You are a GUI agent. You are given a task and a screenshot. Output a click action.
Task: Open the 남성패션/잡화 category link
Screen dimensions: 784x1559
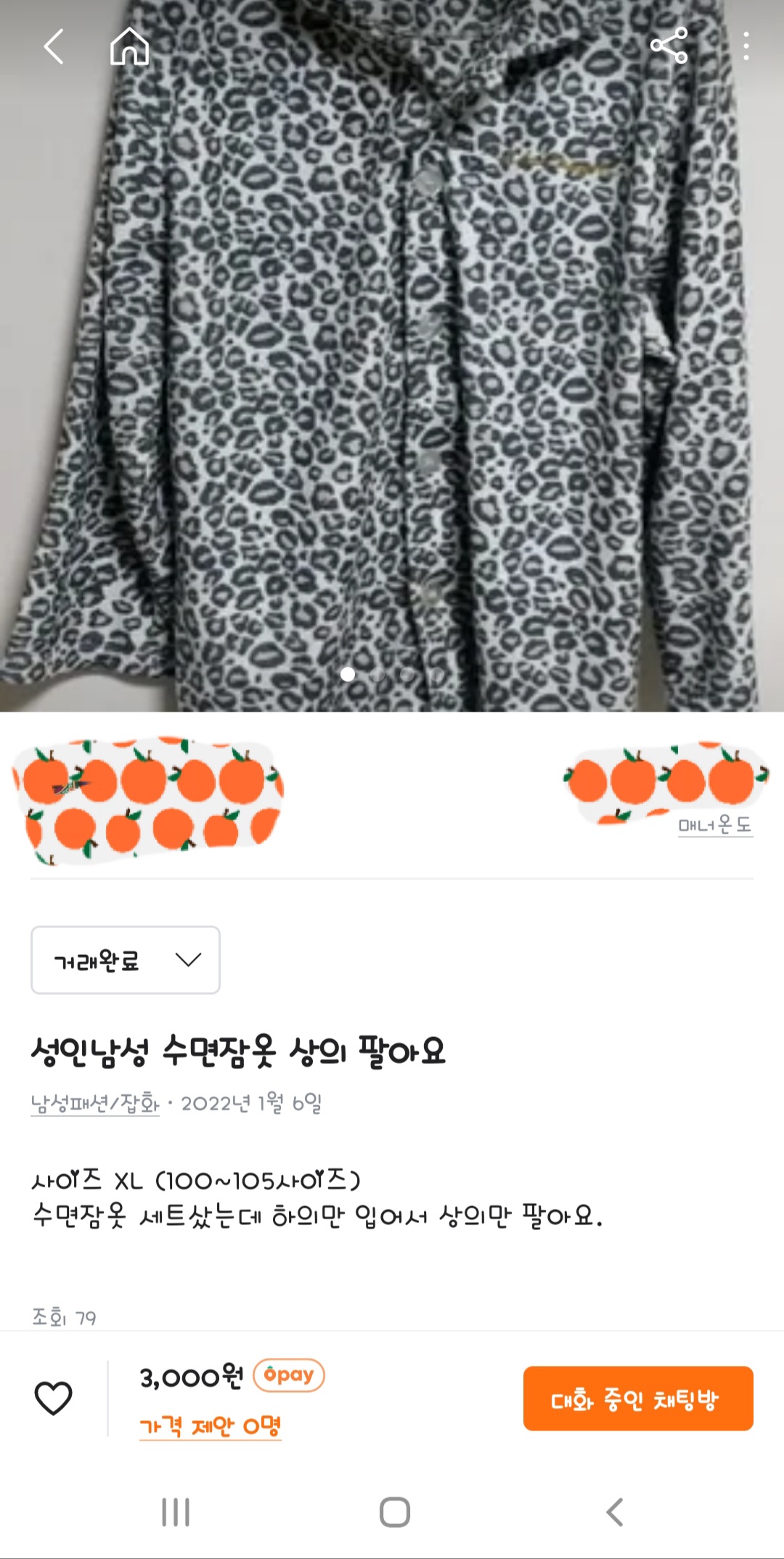95,1104
